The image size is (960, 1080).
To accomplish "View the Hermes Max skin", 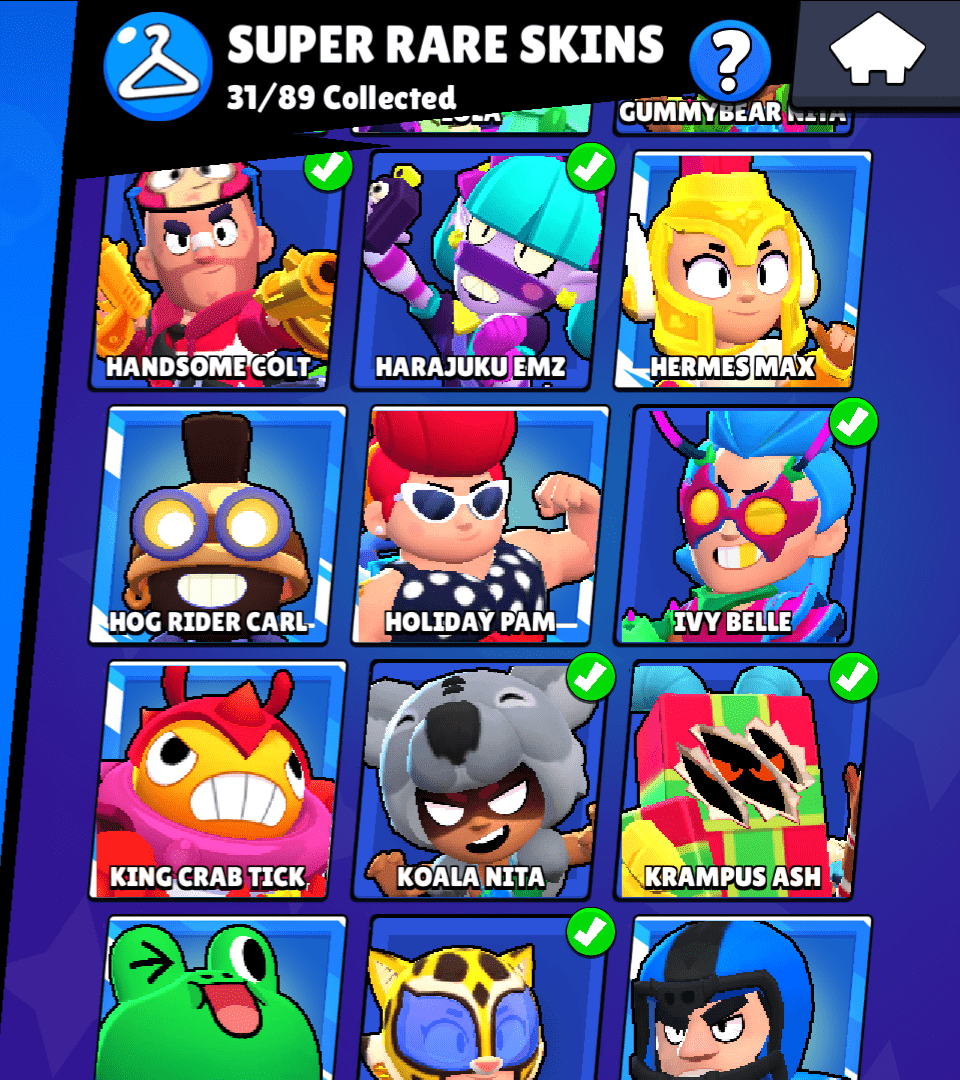I will click(x=742, y=270).
